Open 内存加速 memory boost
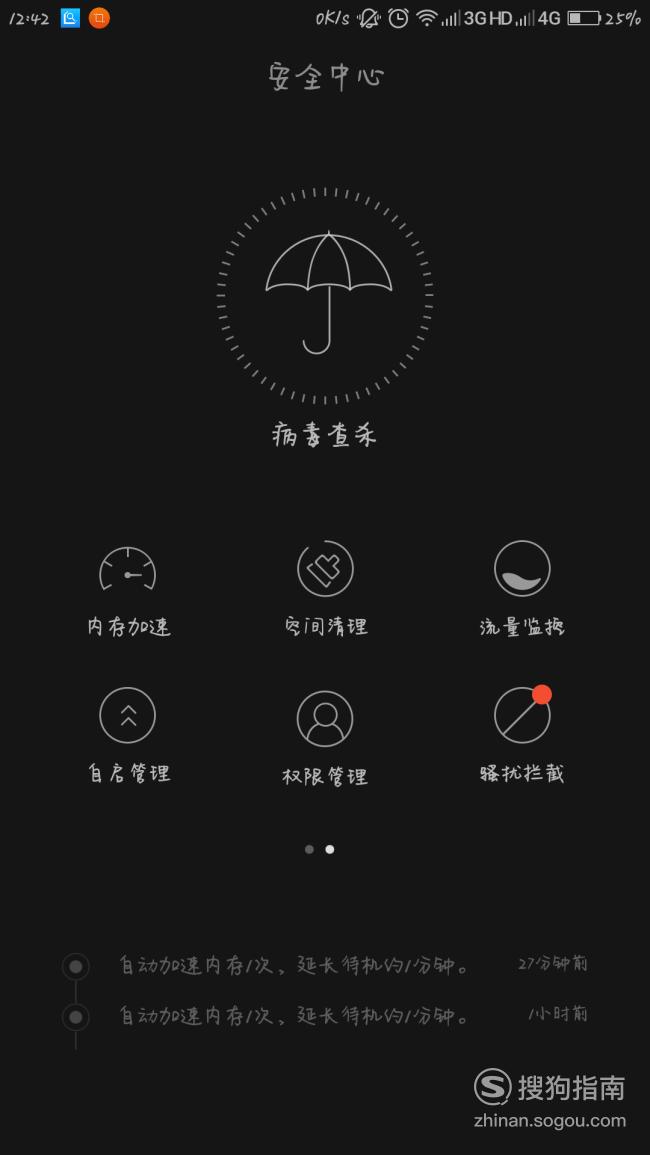650x1155 pixels. (128, 591)
